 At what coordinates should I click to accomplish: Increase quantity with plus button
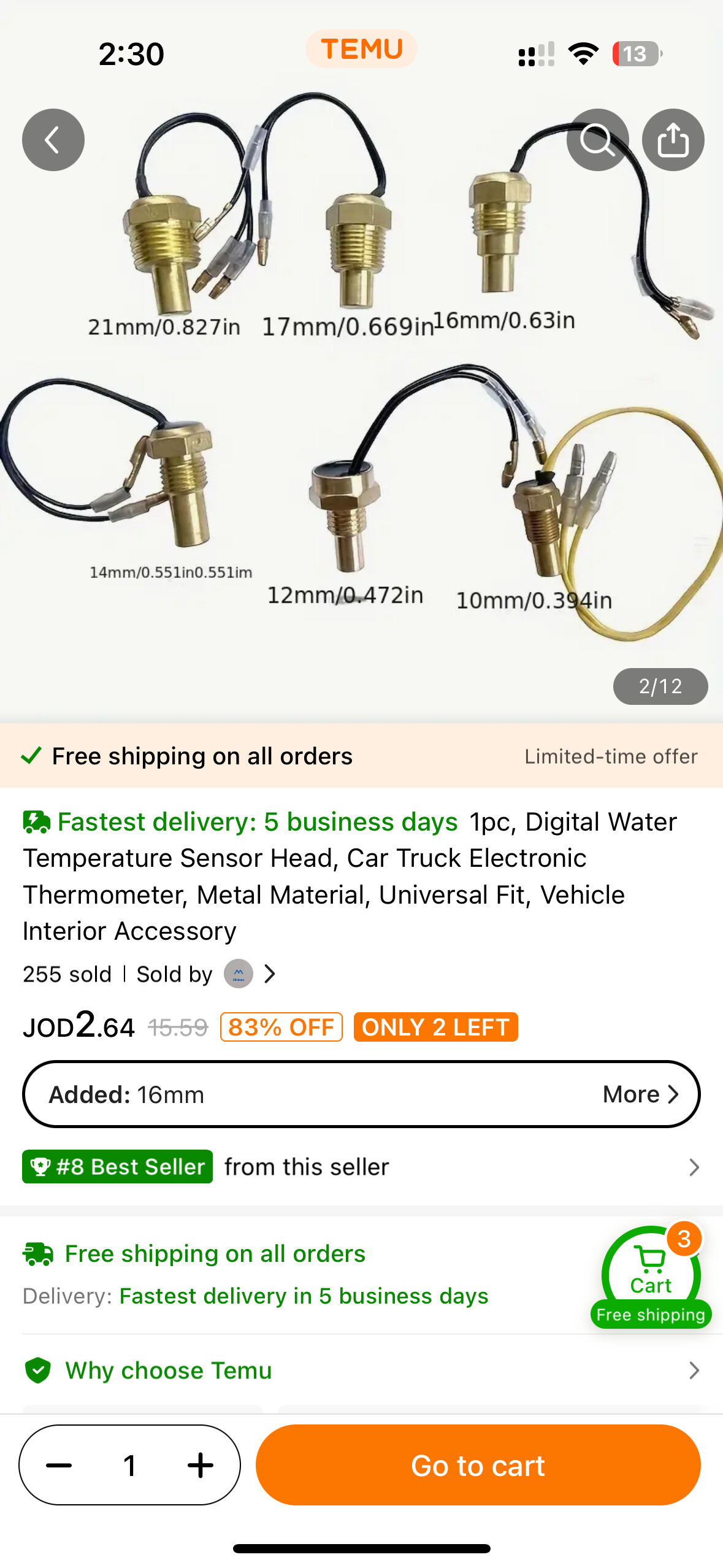click(x=201, y=1466)
